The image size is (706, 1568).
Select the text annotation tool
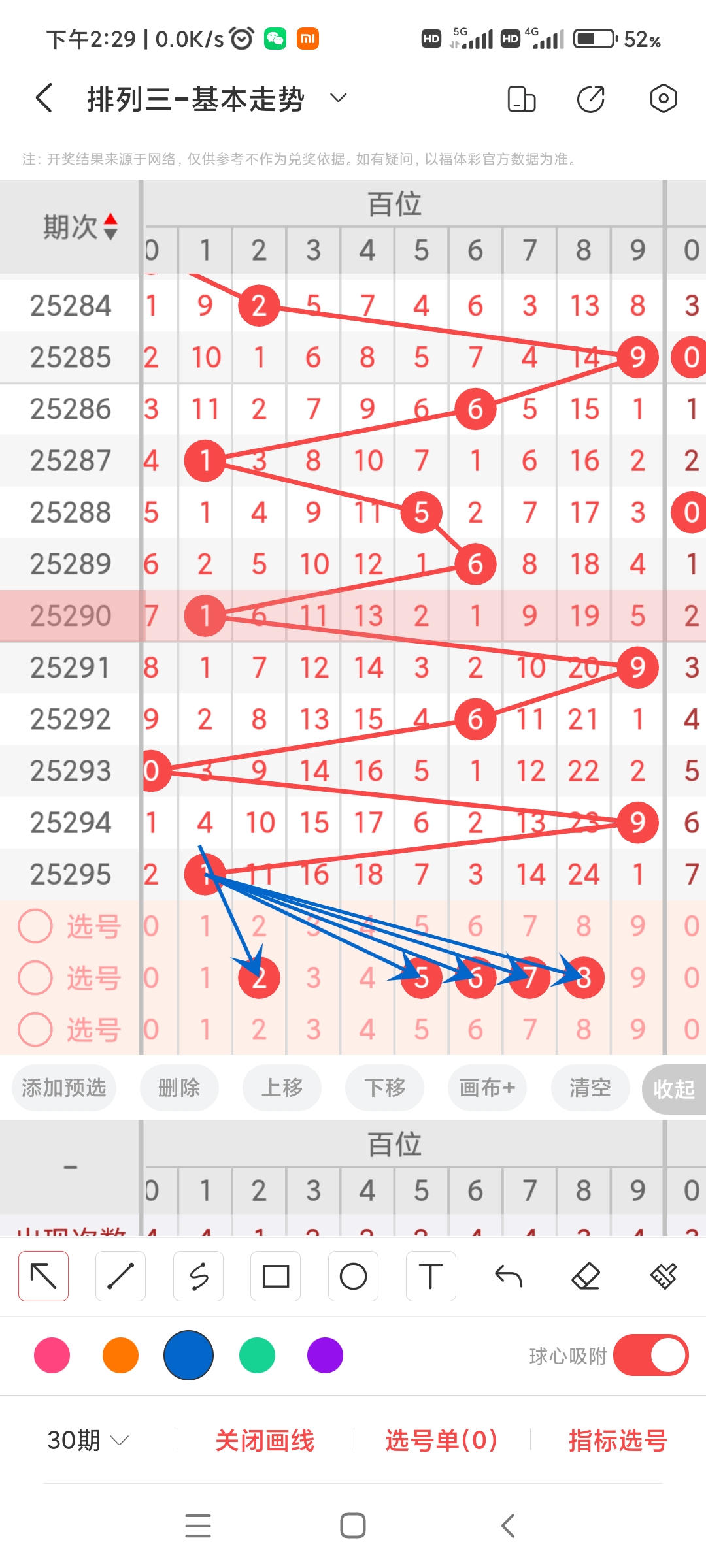[431, 1275]
